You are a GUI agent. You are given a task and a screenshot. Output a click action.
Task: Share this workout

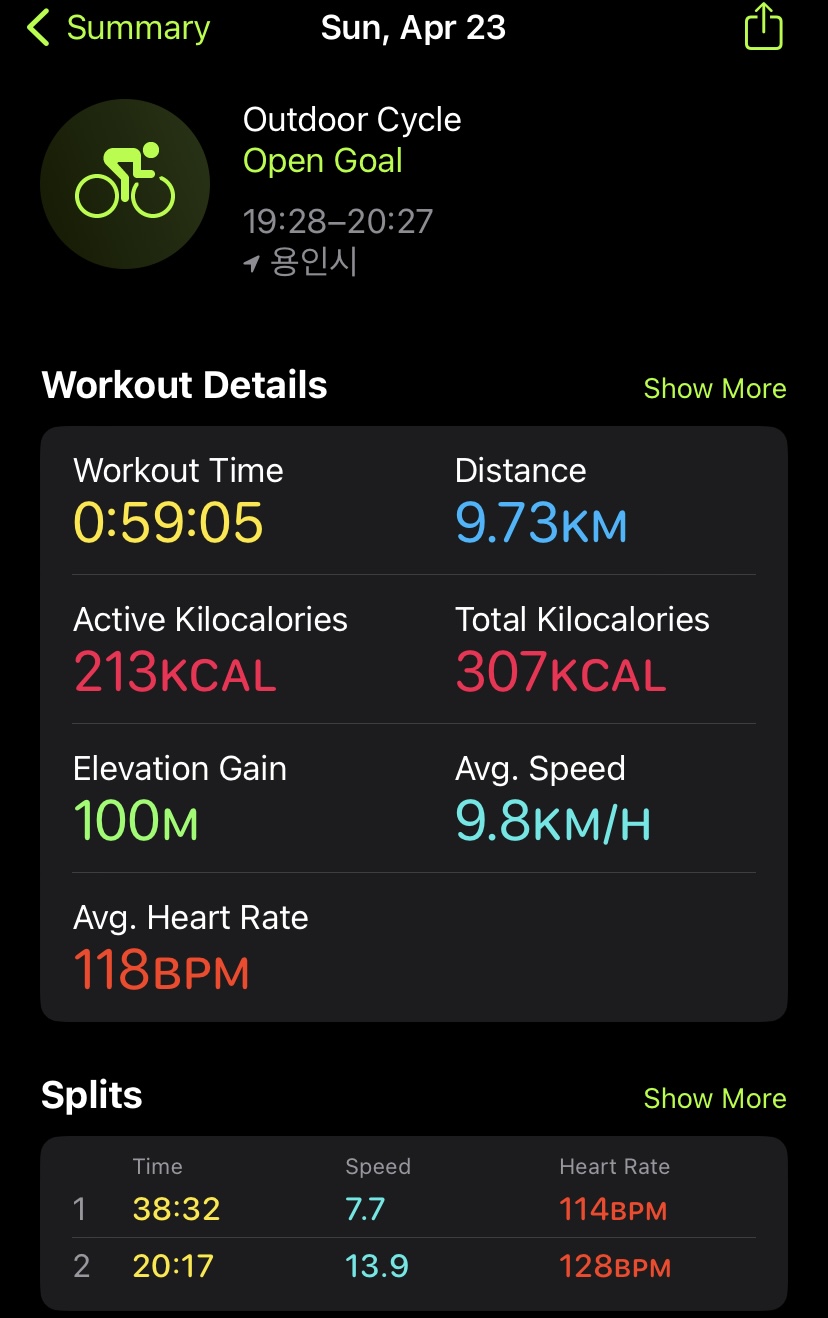click(x=763, y=27)
